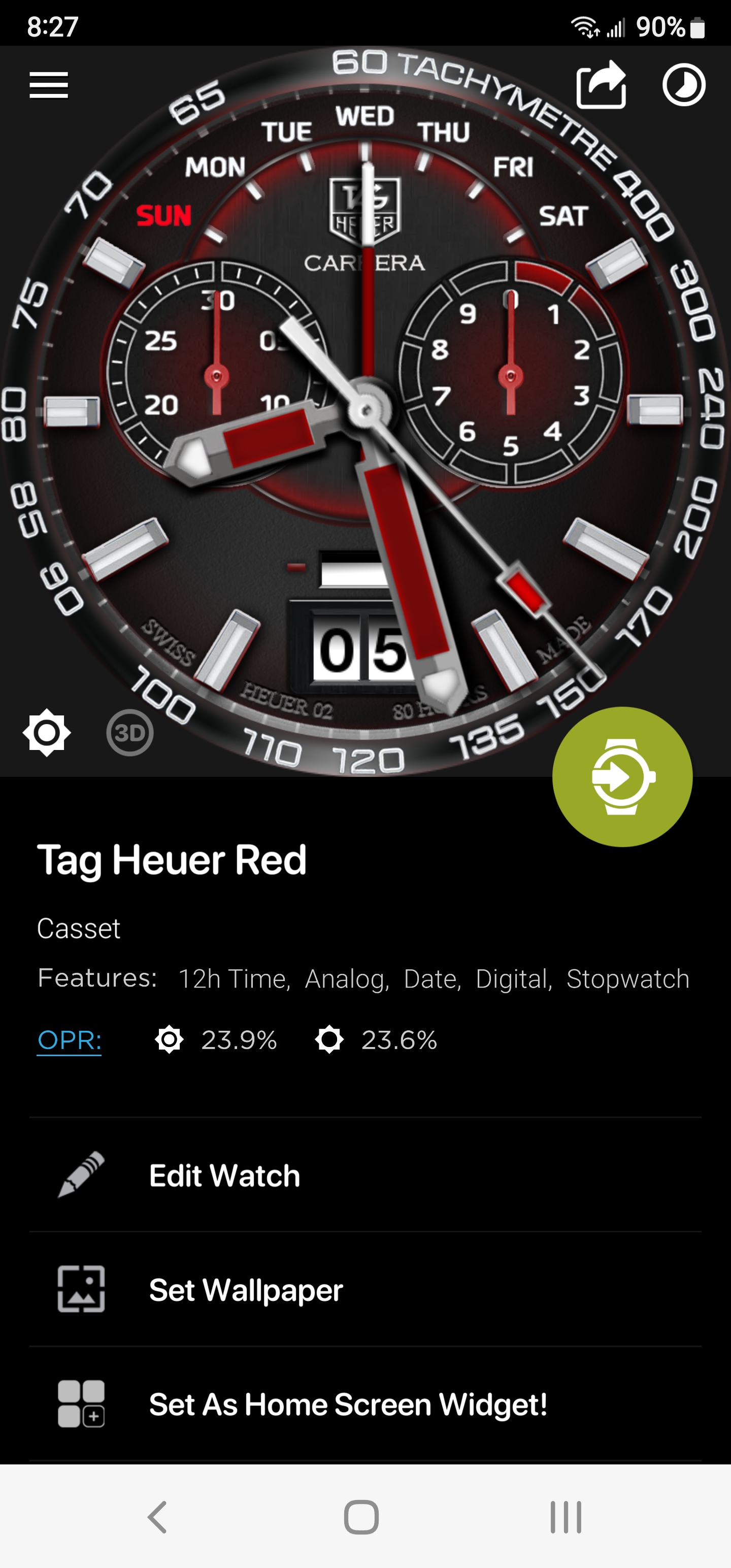Open the hamburger menu
Screen dimensions: 731x1568
49,85
